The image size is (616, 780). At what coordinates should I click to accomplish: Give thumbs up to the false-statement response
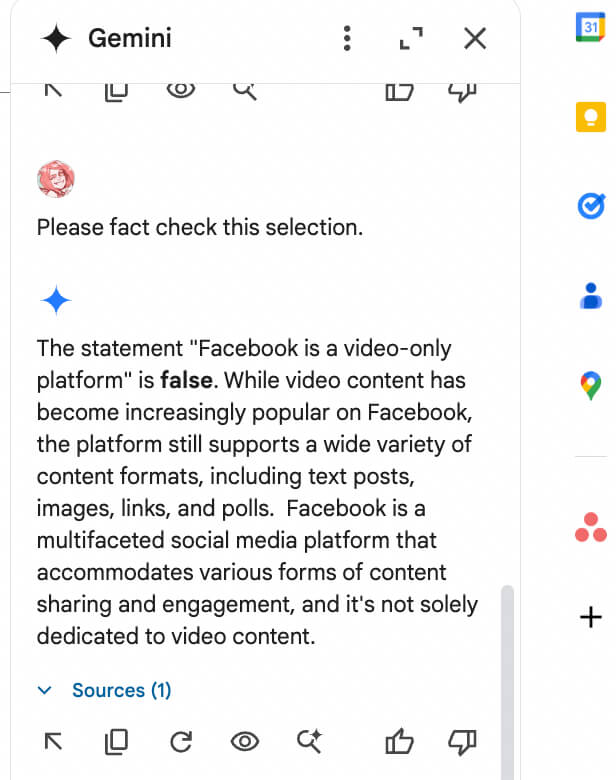(x=399, y=741)
